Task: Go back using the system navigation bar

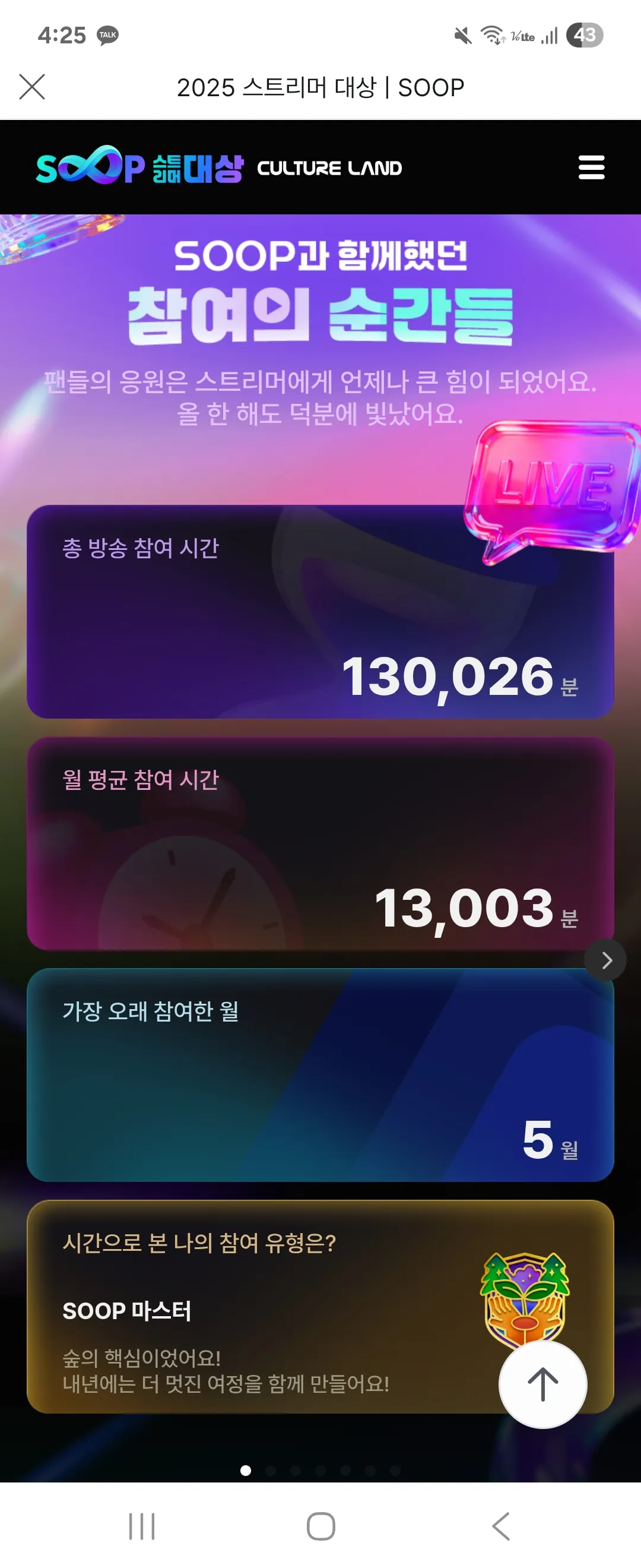Action: tap(500, 1526)
